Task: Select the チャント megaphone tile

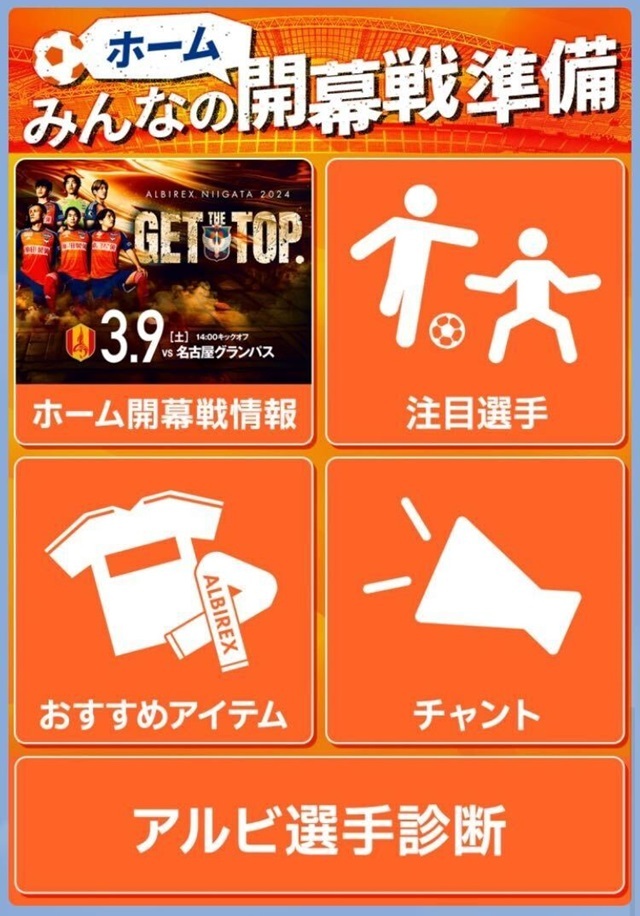Action: point(476,600)
